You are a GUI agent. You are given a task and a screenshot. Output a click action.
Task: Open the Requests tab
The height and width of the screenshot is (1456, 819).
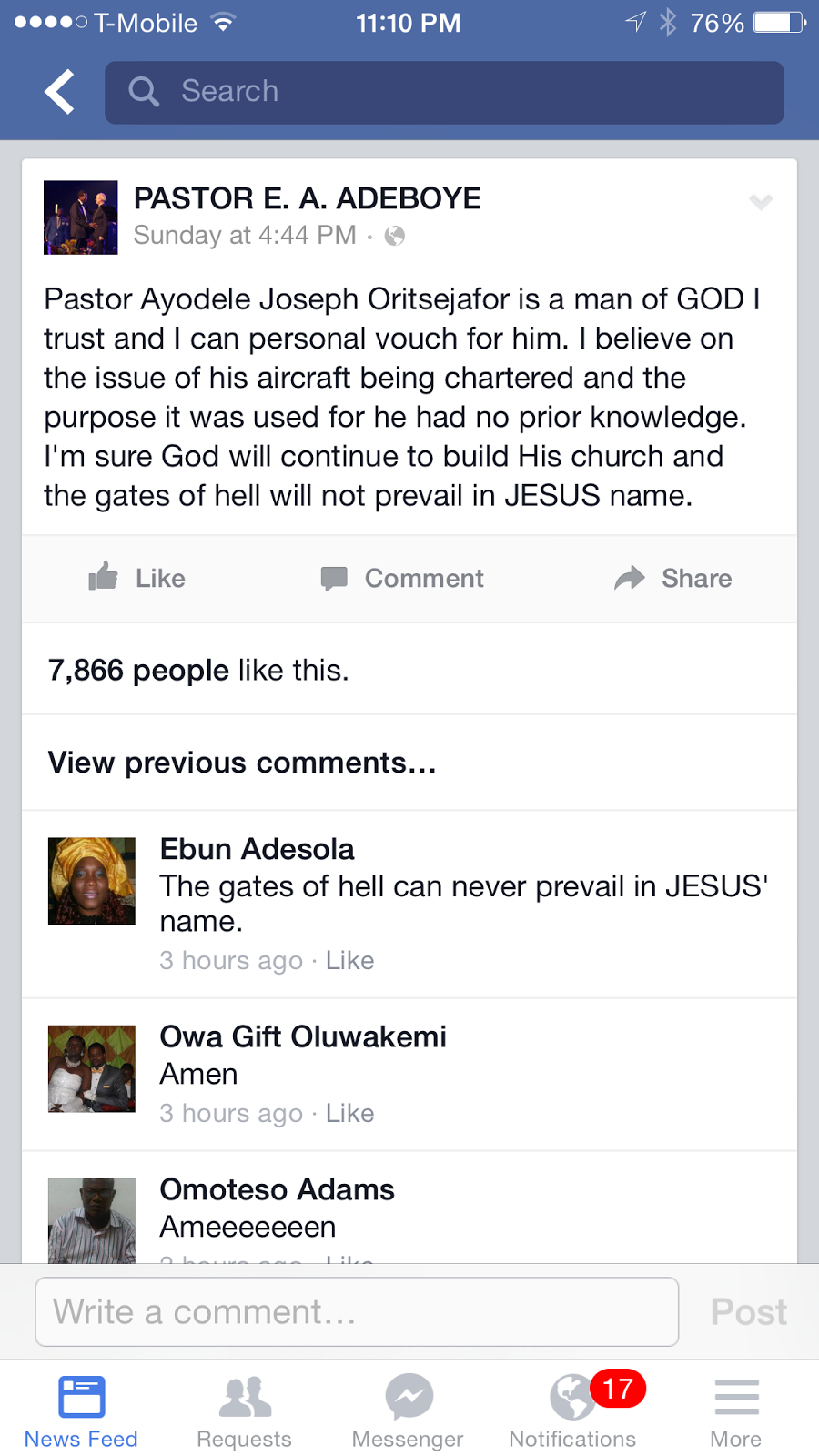point(245,1409)
